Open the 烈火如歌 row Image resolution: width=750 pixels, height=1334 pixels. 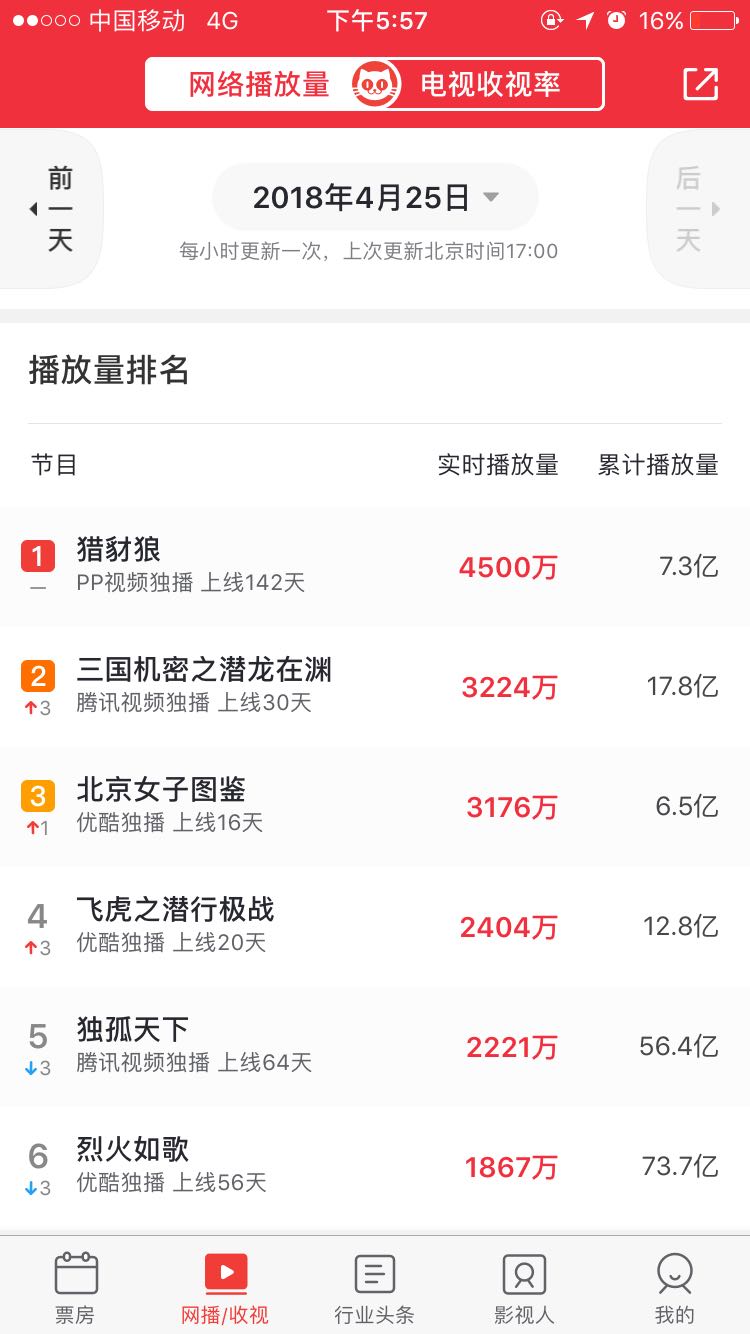[375, 1167]
